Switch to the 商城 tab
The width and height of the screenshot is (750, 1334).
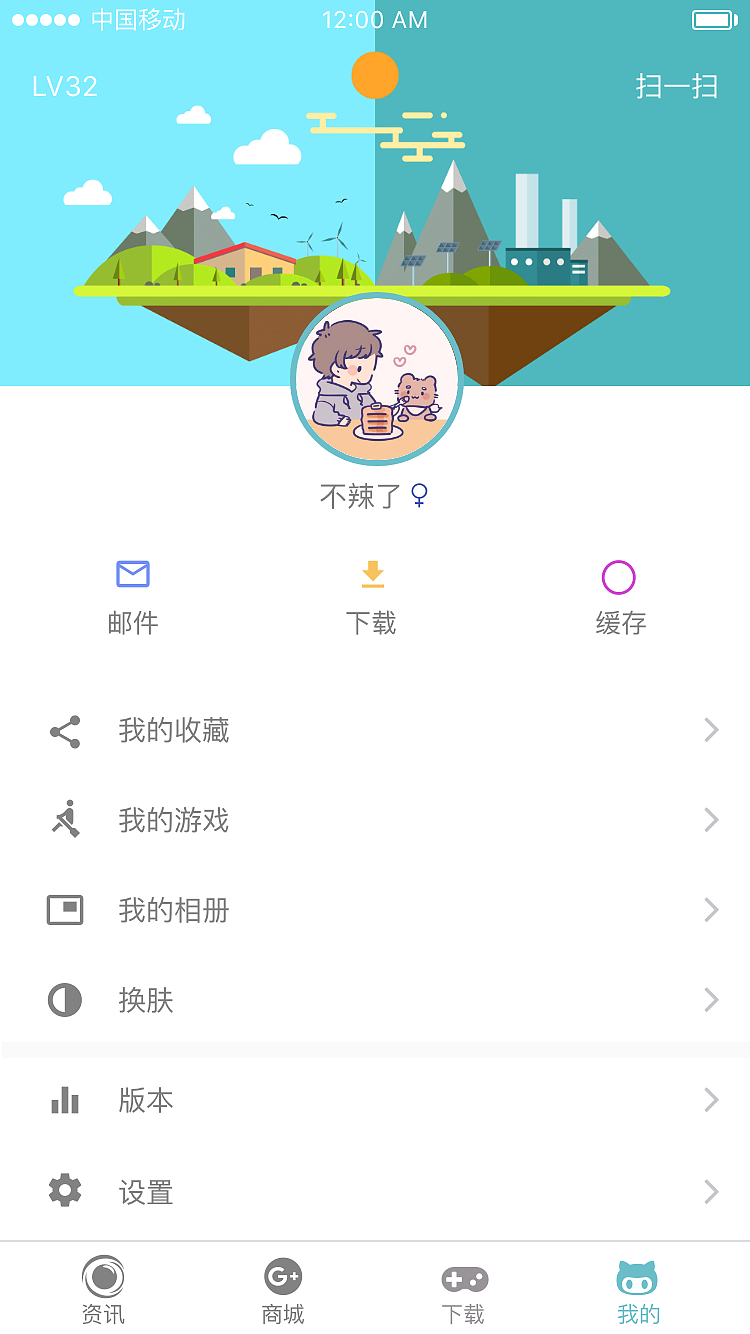[283, 1290]
